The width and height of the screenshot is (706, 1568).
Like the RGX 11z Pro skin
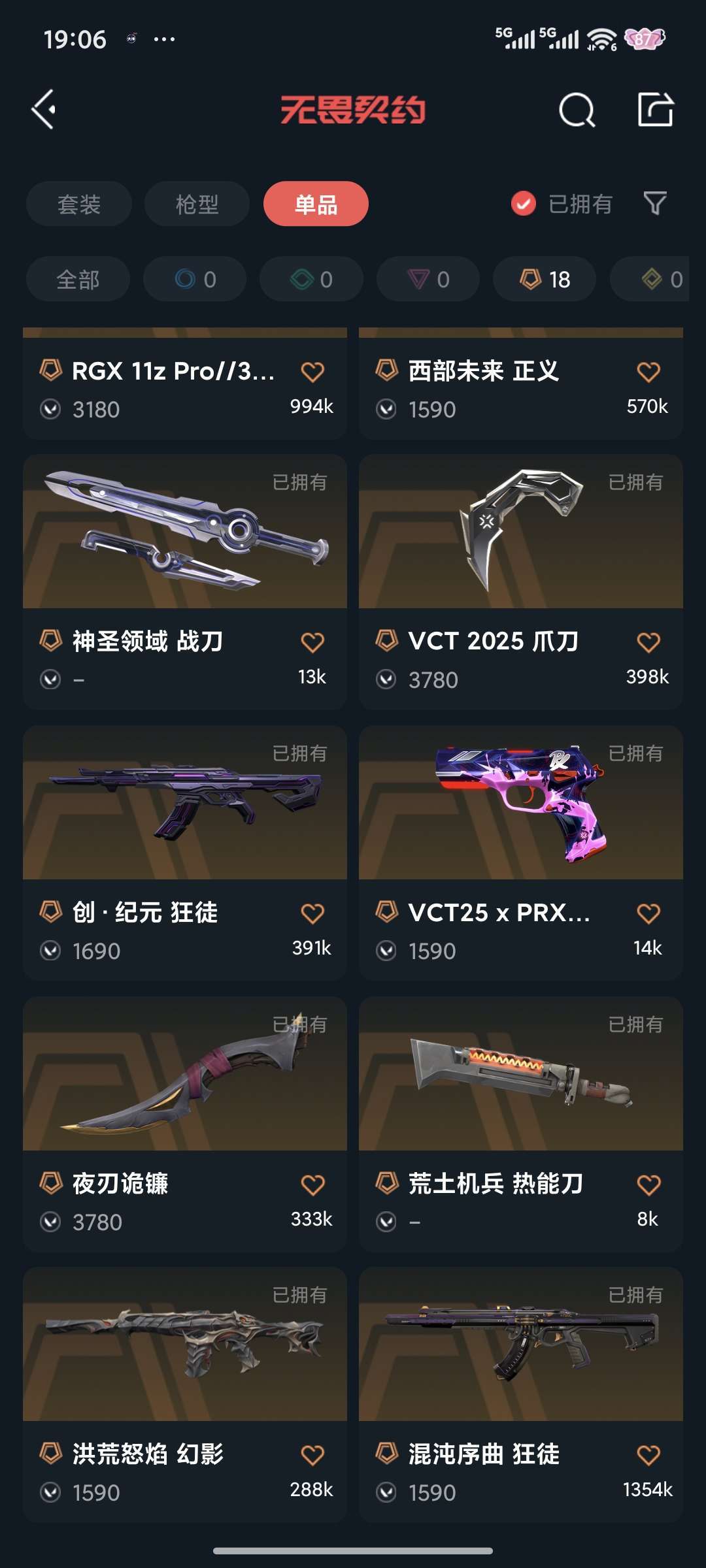pyautogui.click(x=312, y=372)
